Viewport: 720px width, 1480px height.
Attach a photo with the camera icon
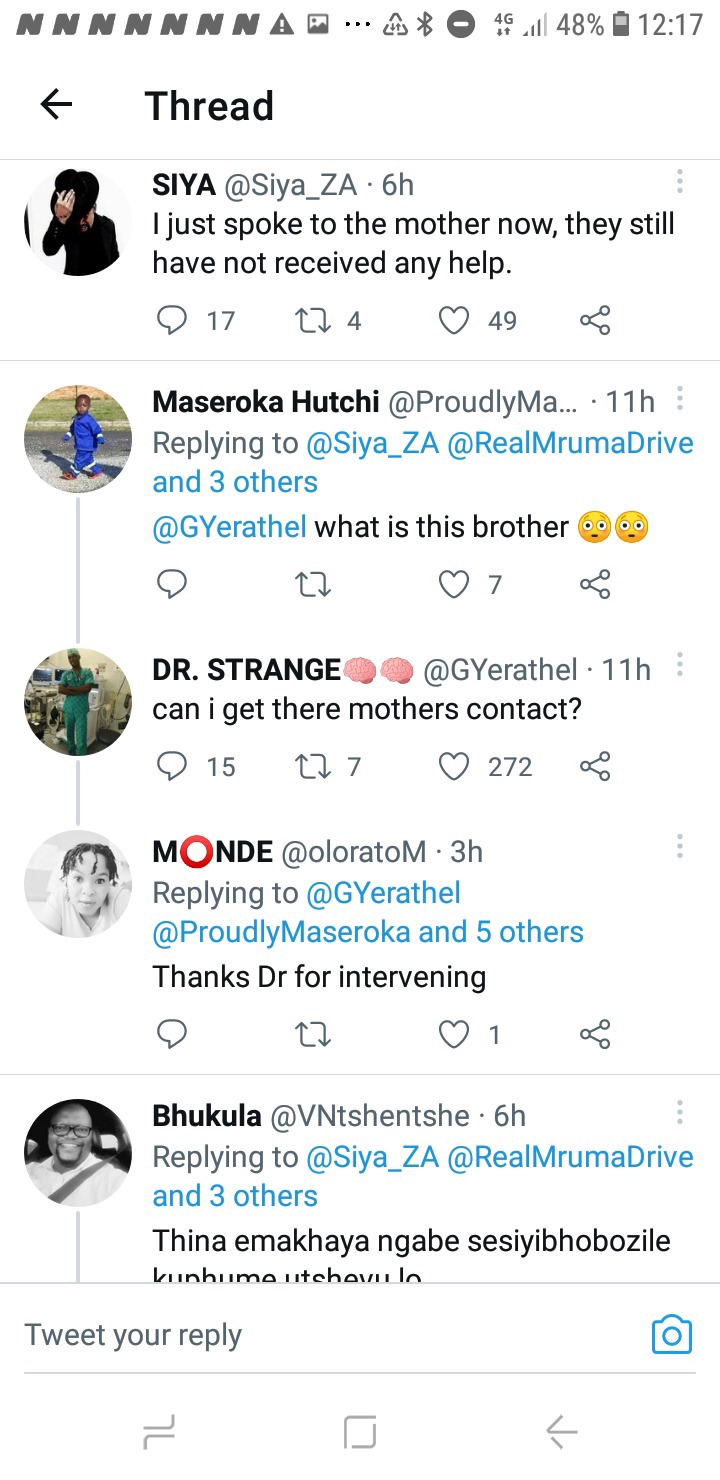pos(672,1335)
